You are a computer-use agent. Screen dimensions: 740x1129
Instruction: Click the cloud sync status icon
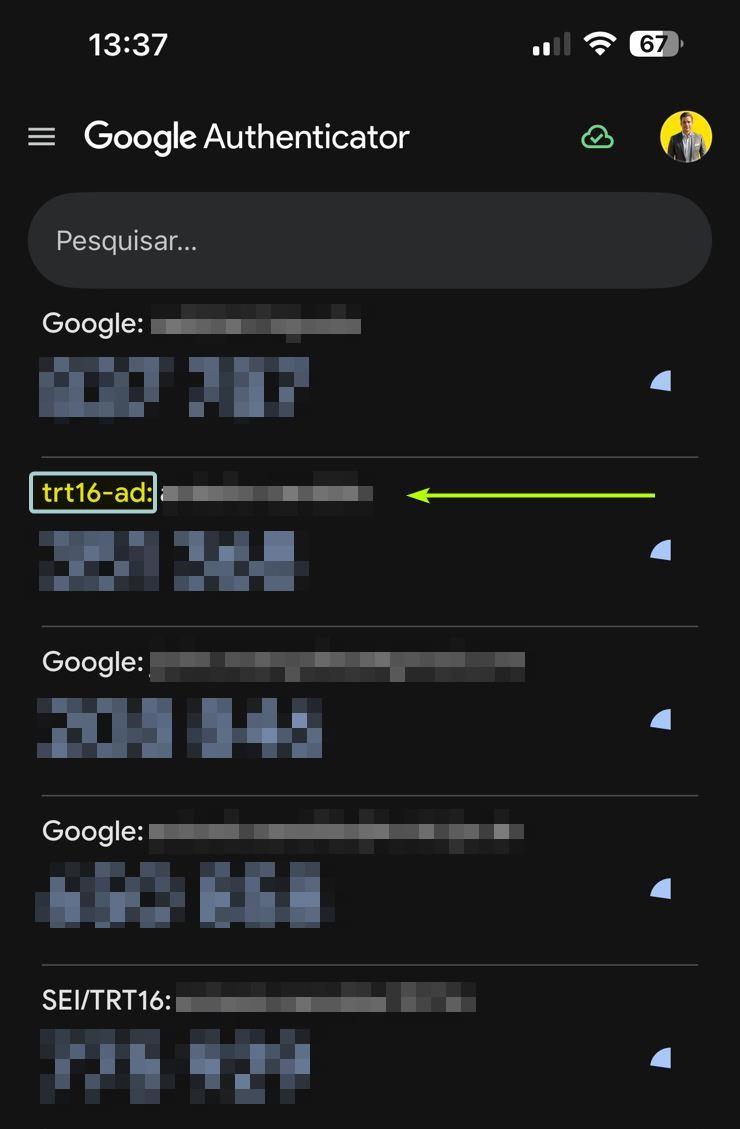click(597, 137)
